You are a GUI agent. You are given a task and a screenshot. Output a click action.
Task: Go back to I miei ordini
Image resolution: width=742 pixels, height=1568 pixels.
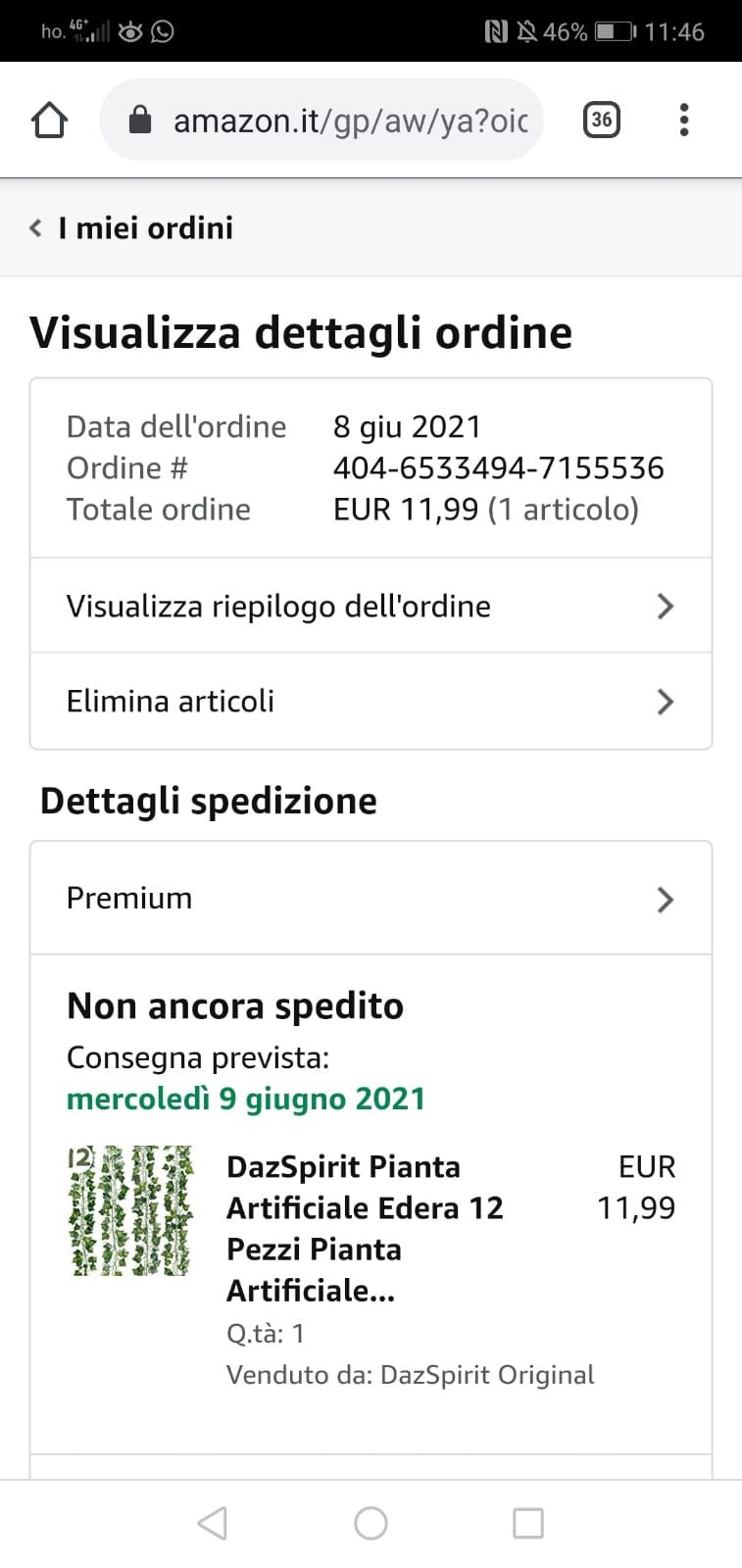[x=132, y=228]
